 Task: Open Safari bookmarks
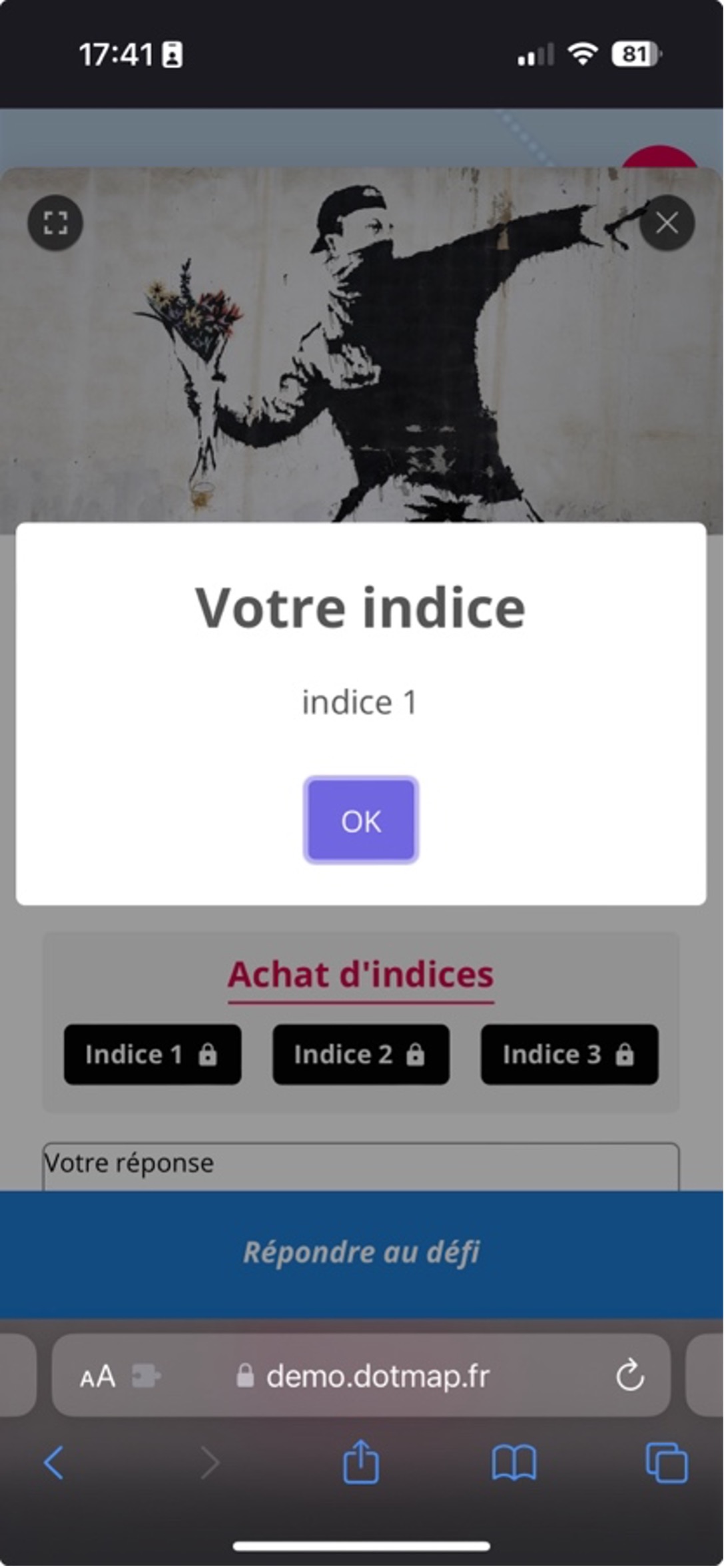coord(514,1463)
